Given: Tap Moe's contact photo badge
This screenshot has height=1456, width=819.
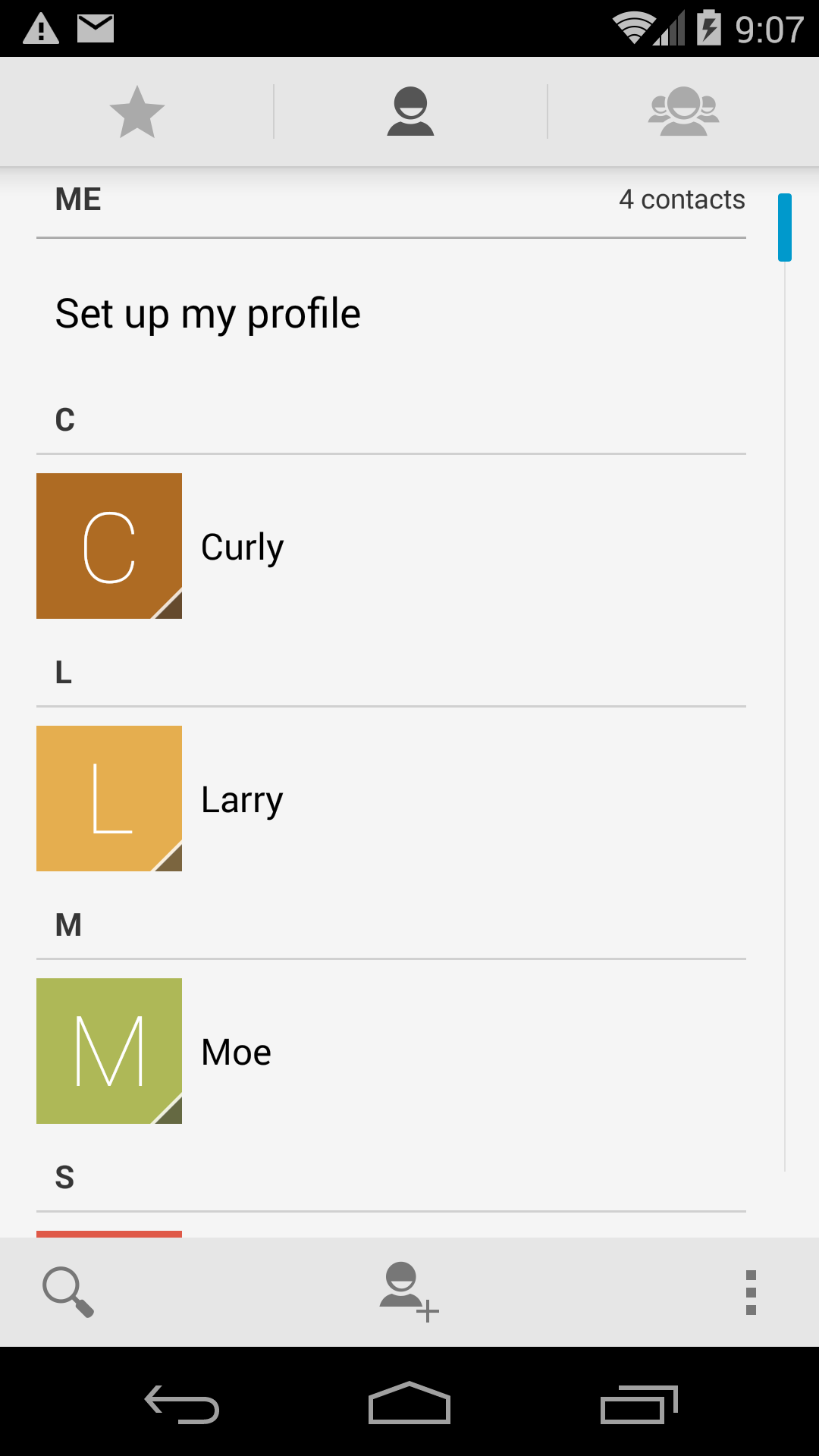Looking at the screenshot, I should click(x=109, y=1051).
